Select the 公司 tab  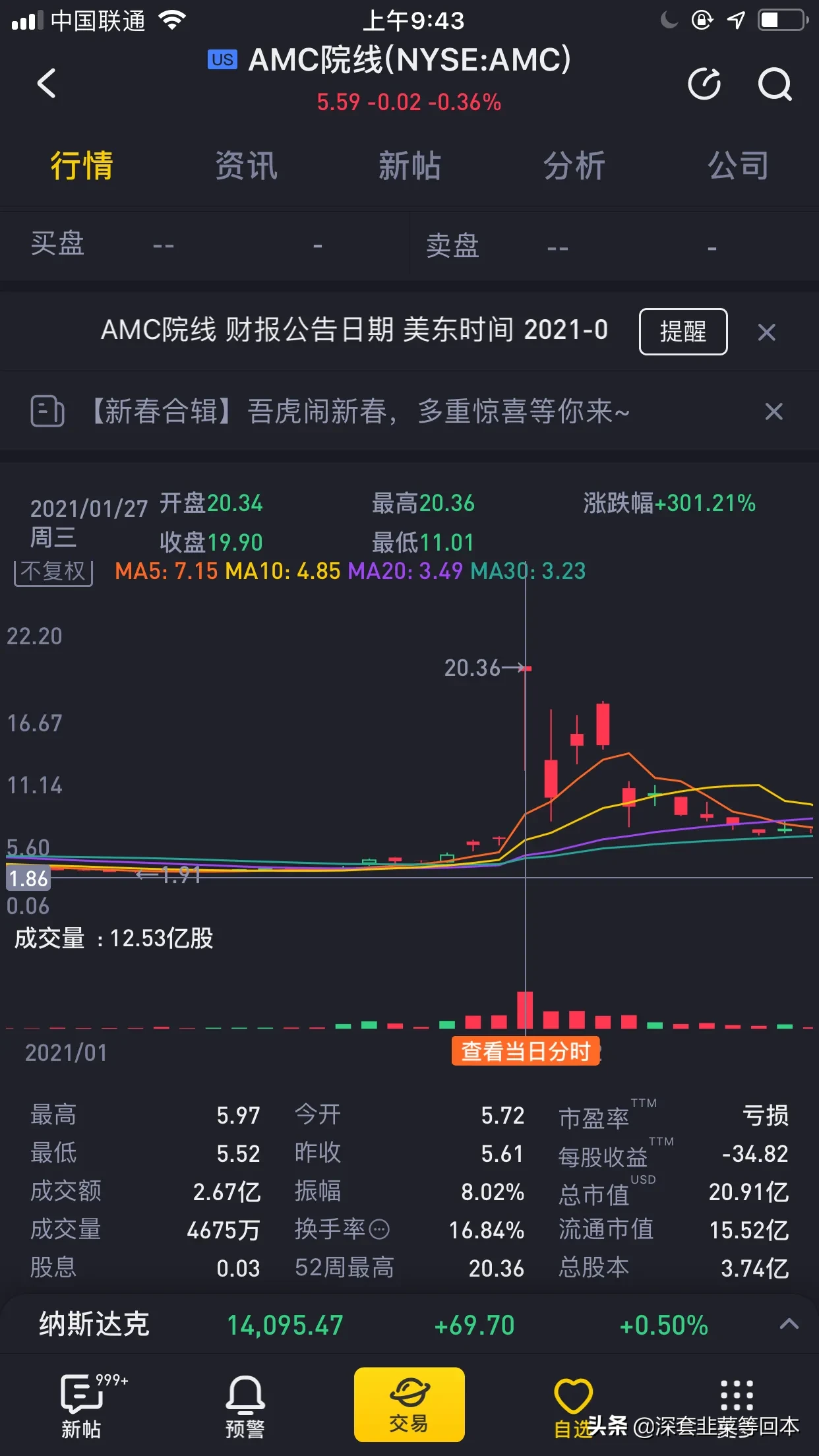[x=738, y=166]
